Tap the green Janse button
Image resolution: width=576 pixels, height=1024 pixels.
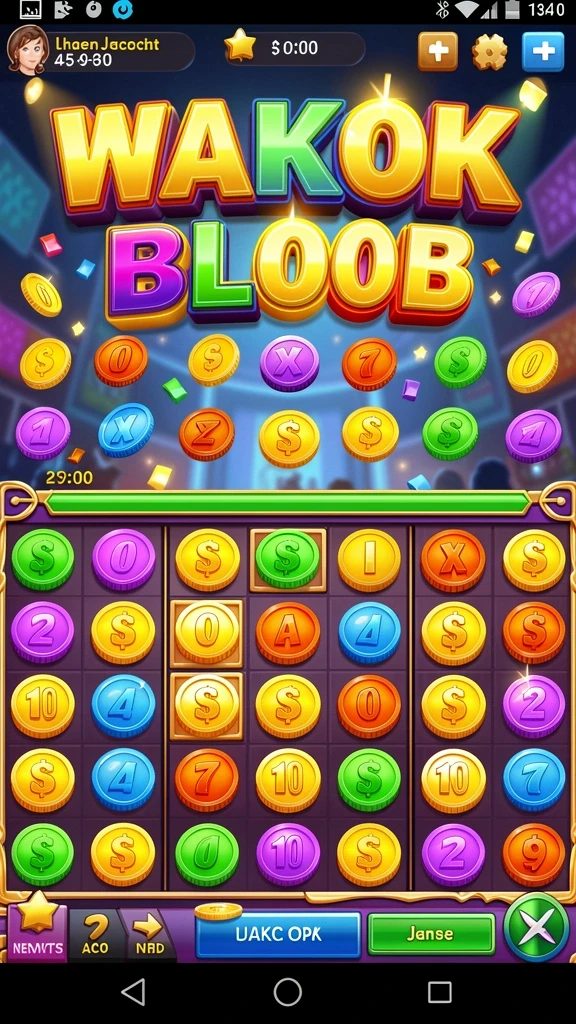[430, 934]
